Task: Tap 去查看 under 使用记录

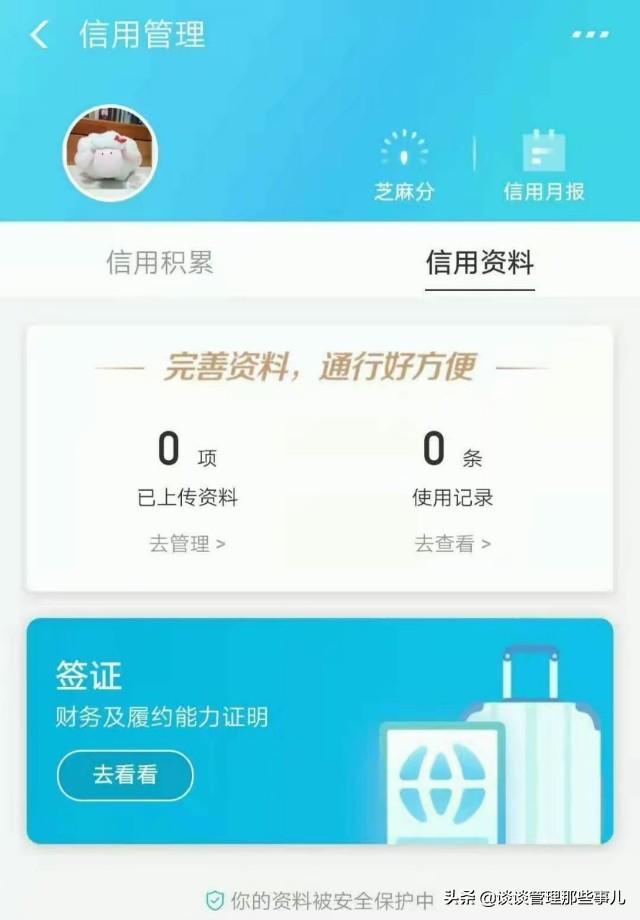Action: 453,544
